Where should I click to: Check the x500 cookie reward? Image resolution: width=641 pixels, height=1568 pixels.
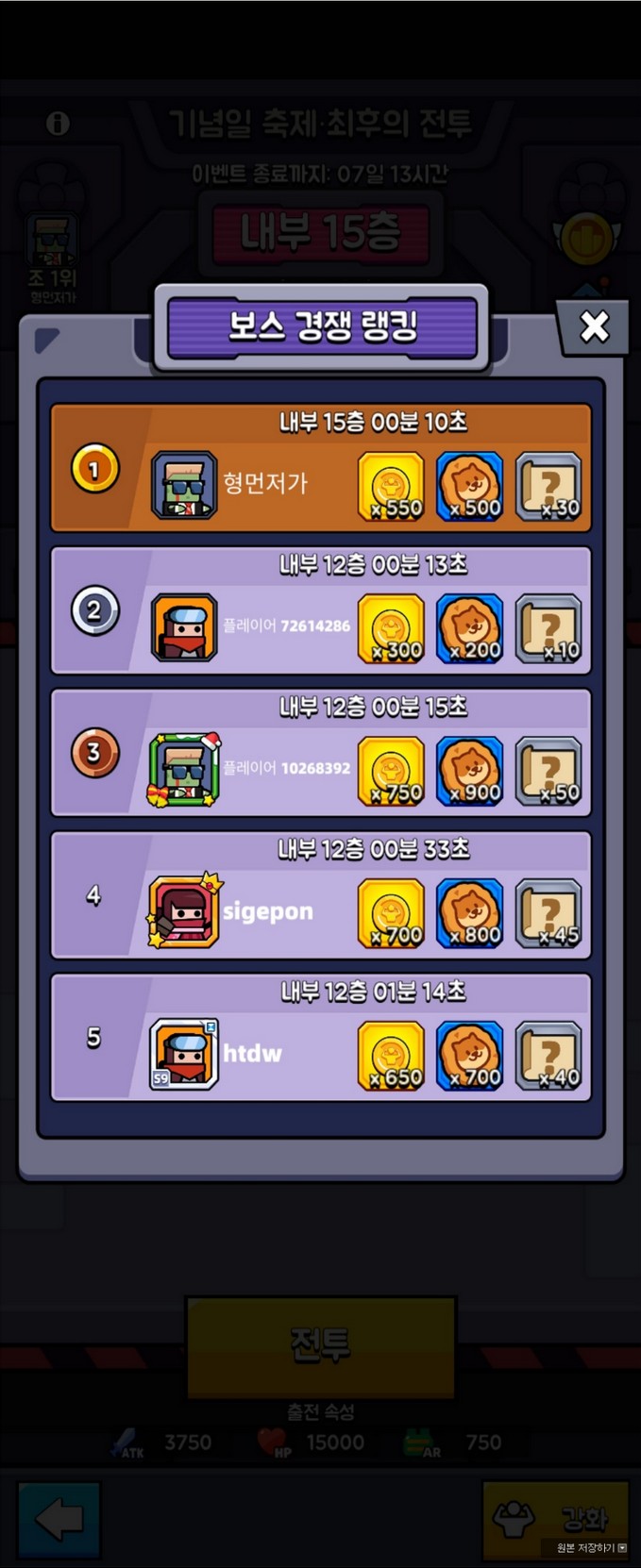click(469, 487)
